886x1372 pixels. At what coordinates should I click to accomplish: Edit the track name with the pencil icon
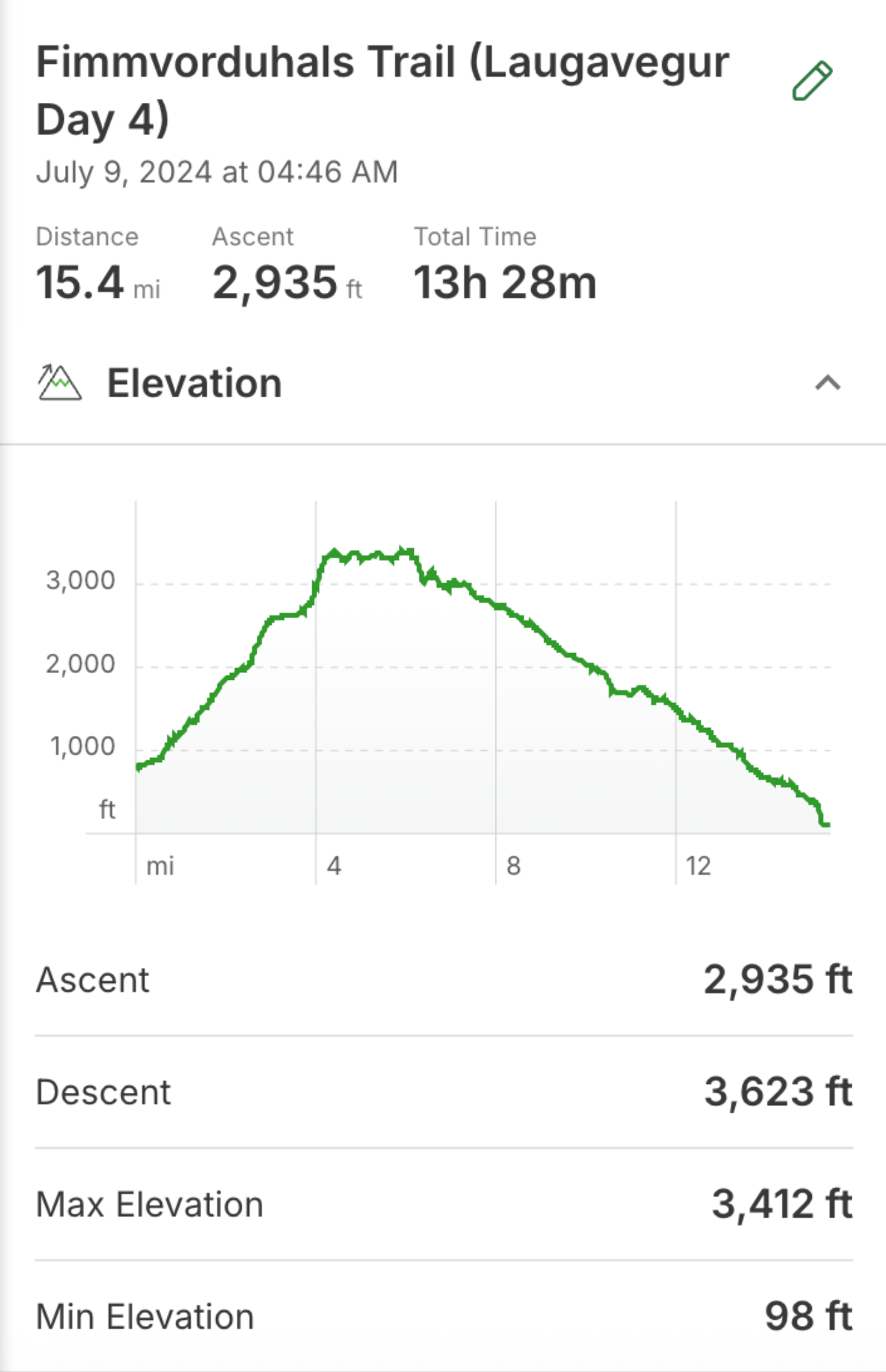click(x=813, y=81)
